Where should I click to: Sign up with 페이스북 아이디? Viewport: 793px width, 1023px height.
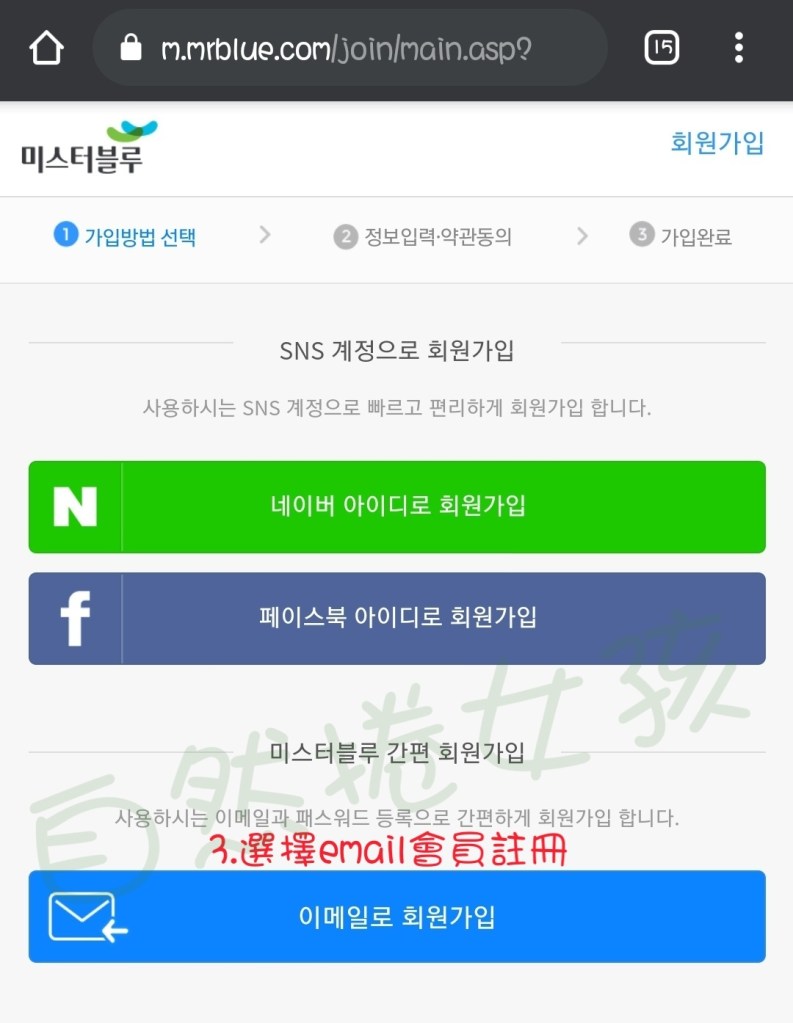(x=397, y=618)
